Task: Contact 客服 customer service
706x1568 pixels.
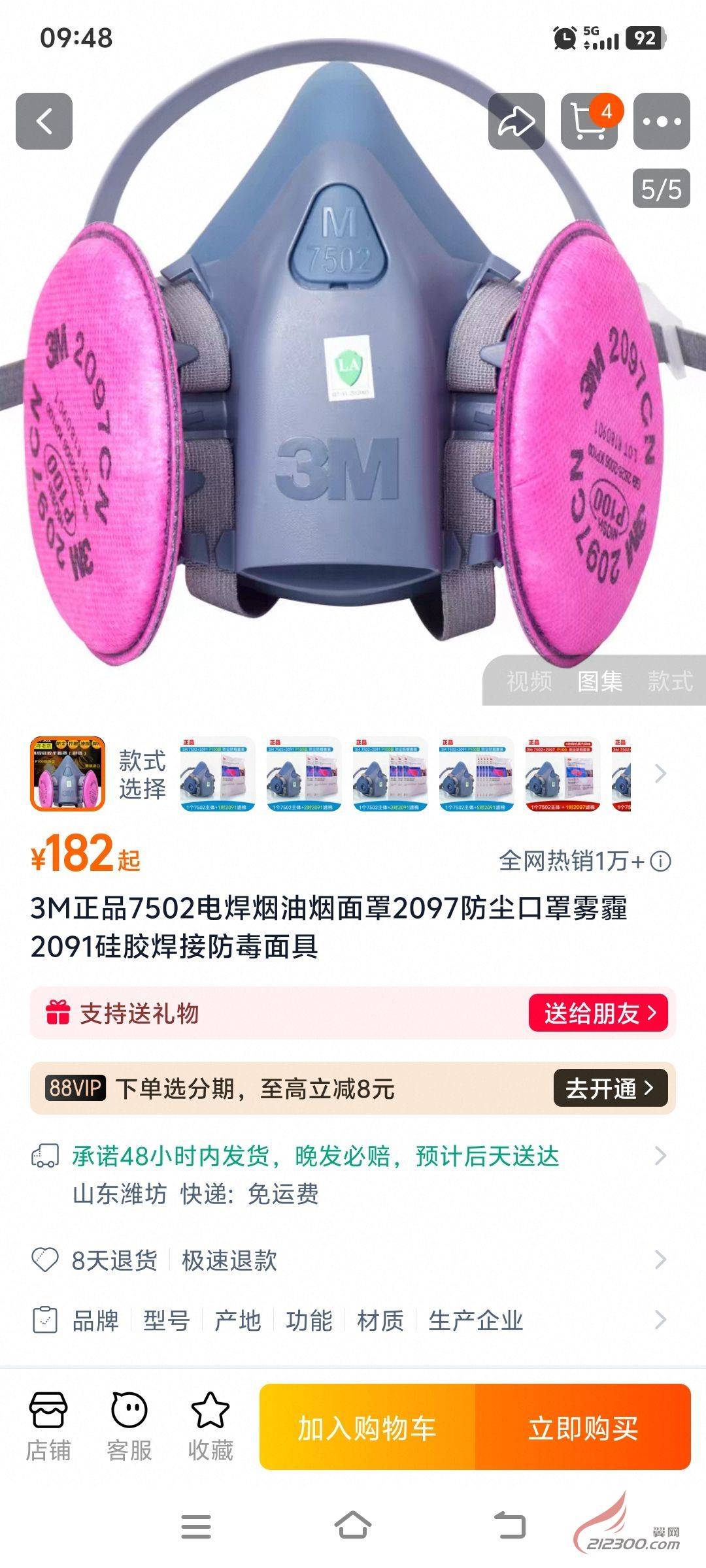Action: click(x=129, y=1426)
